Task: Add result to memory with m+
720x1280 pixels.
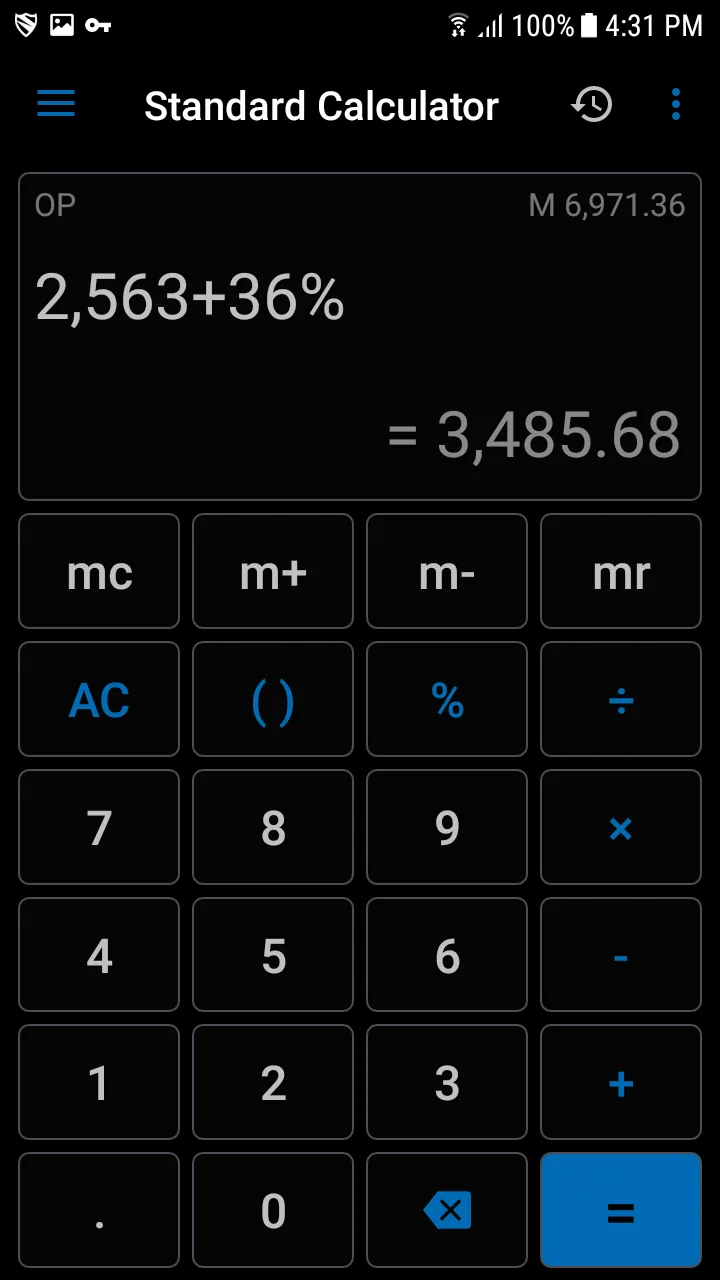Action: (273, 572)
